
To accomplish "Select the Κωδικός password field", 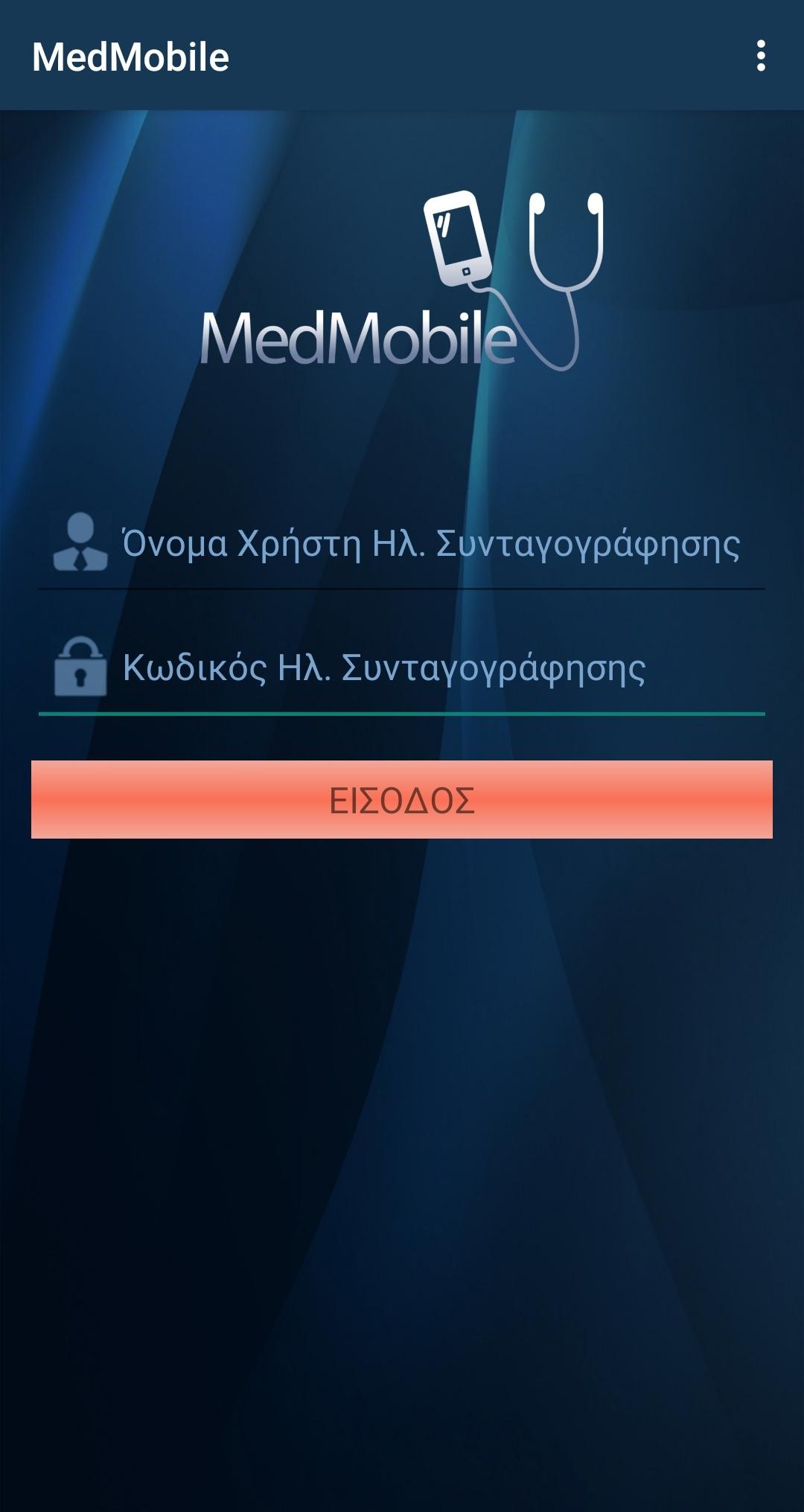I will tap(432, 668).
